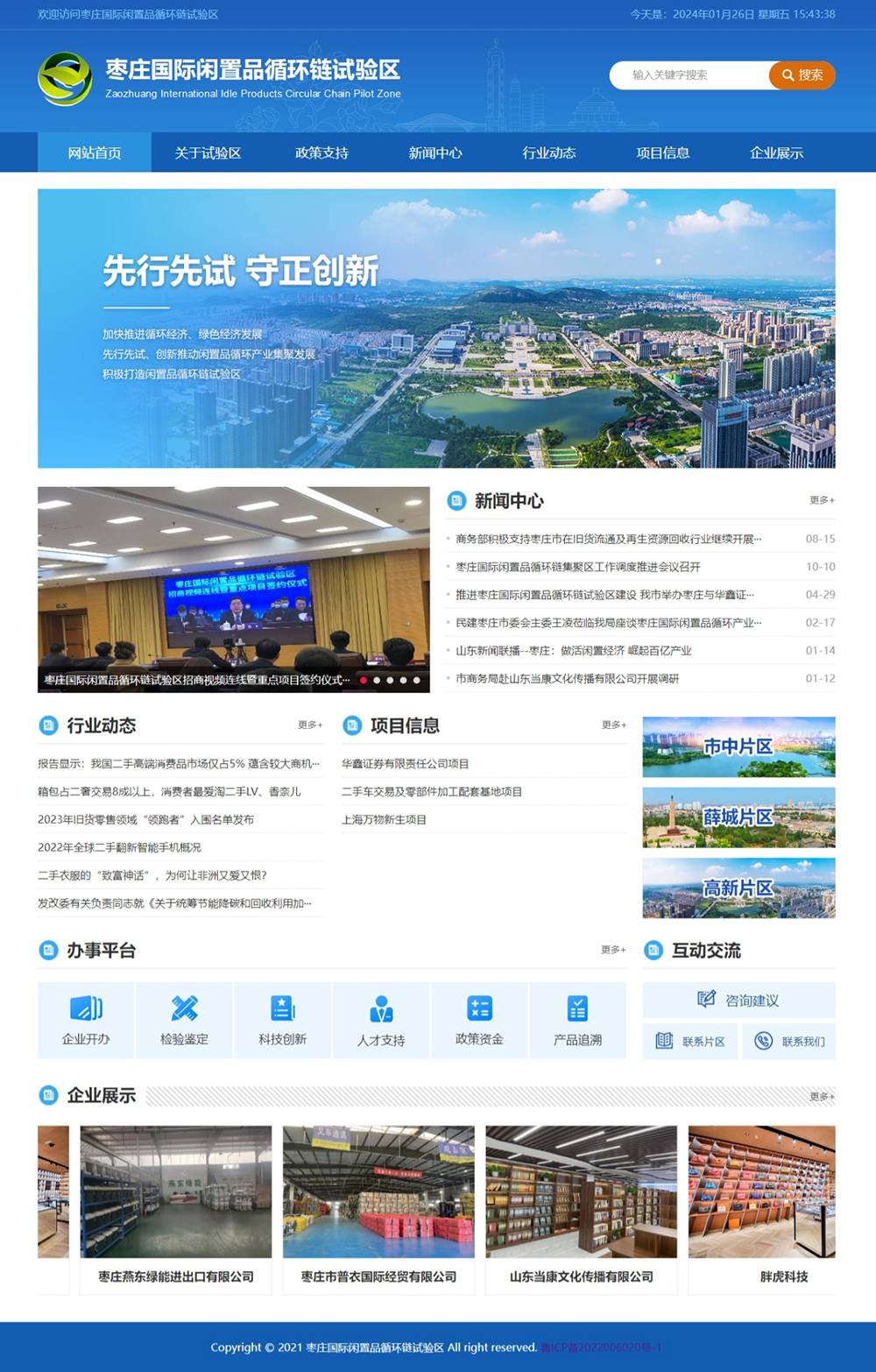Select the 企业开办 service tile
Image resolution: width=876 pixels, height=1372 pixels.
pos(86,1020)
